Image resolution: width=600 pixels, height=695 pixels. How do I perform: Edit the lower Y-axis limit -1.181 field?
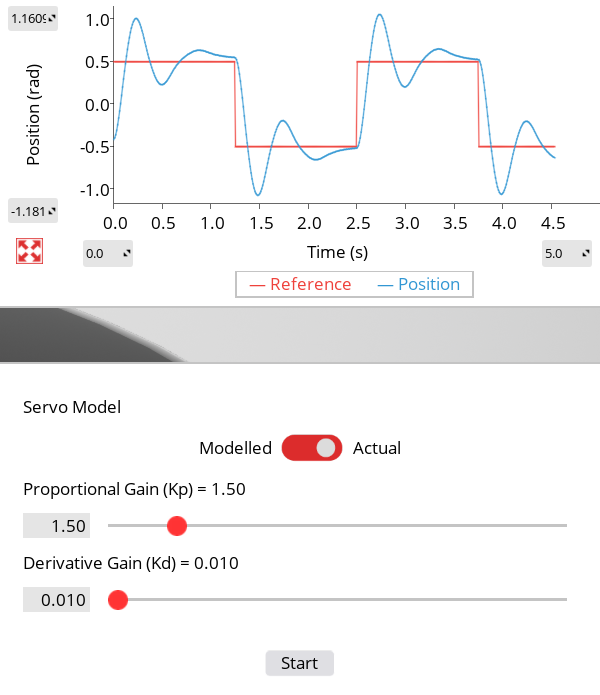[32, 211]
